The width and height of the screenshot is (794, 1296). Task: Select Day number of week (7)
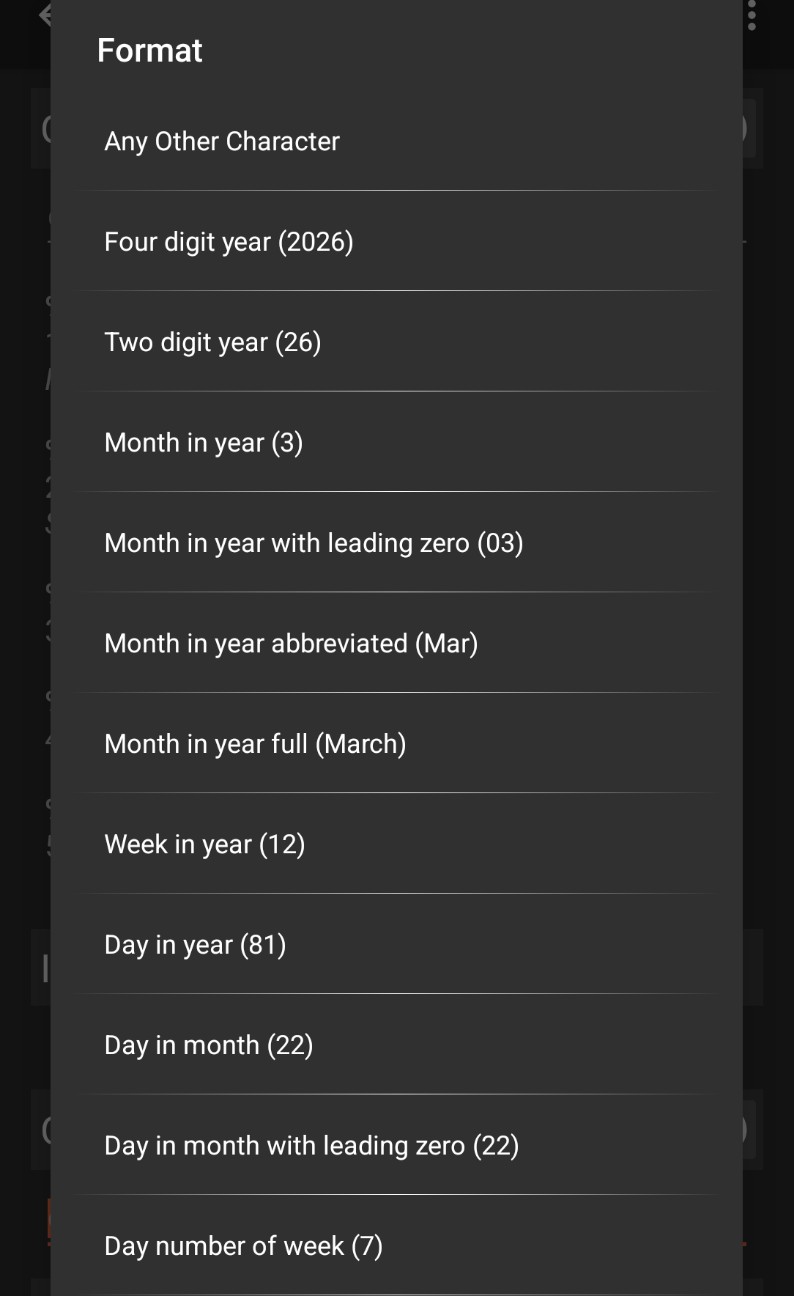click(397, 1245)
